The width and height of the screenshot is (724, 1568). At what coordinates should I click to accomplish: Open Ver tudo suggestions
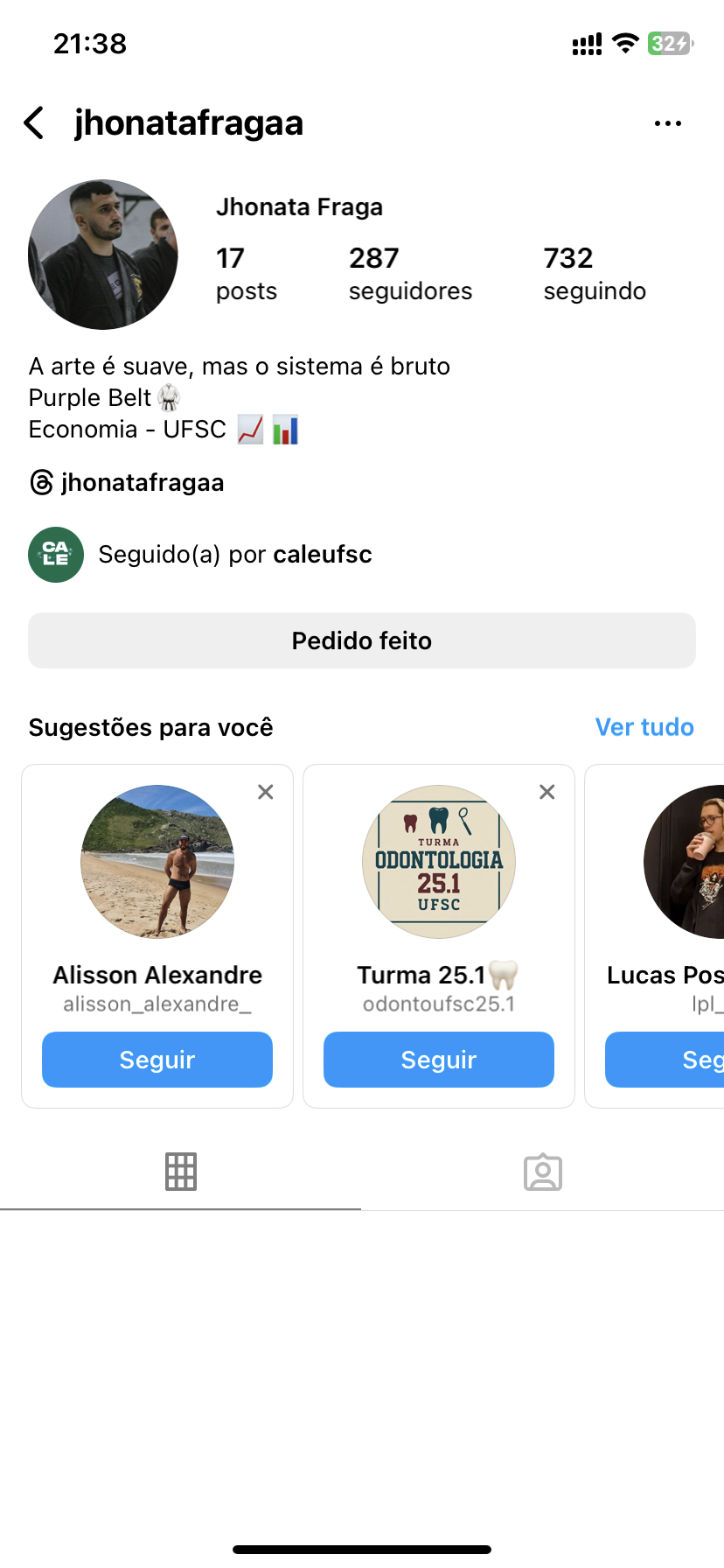coord(644,727)
